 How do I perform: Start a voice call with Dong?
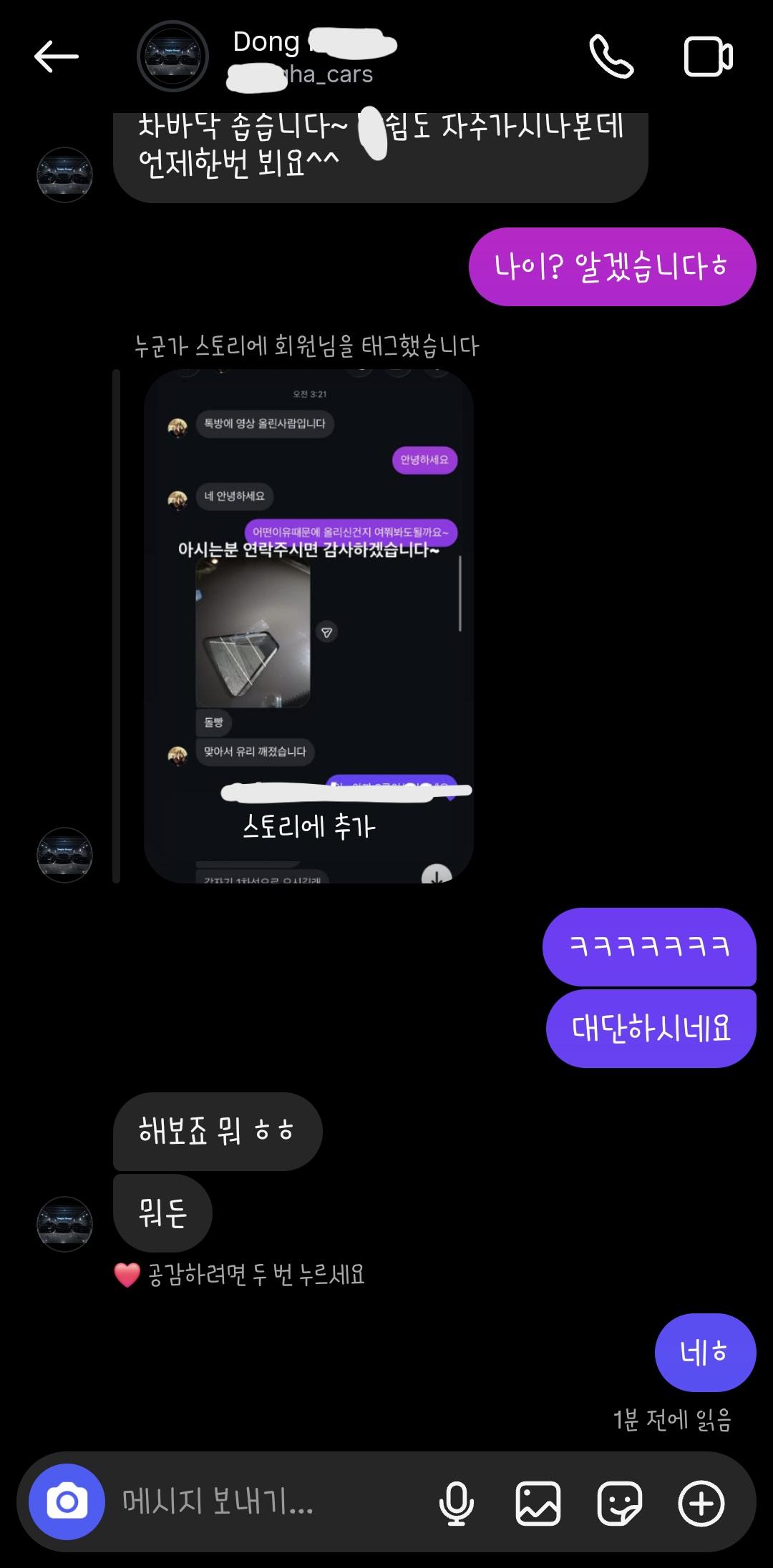click(611, 57)
